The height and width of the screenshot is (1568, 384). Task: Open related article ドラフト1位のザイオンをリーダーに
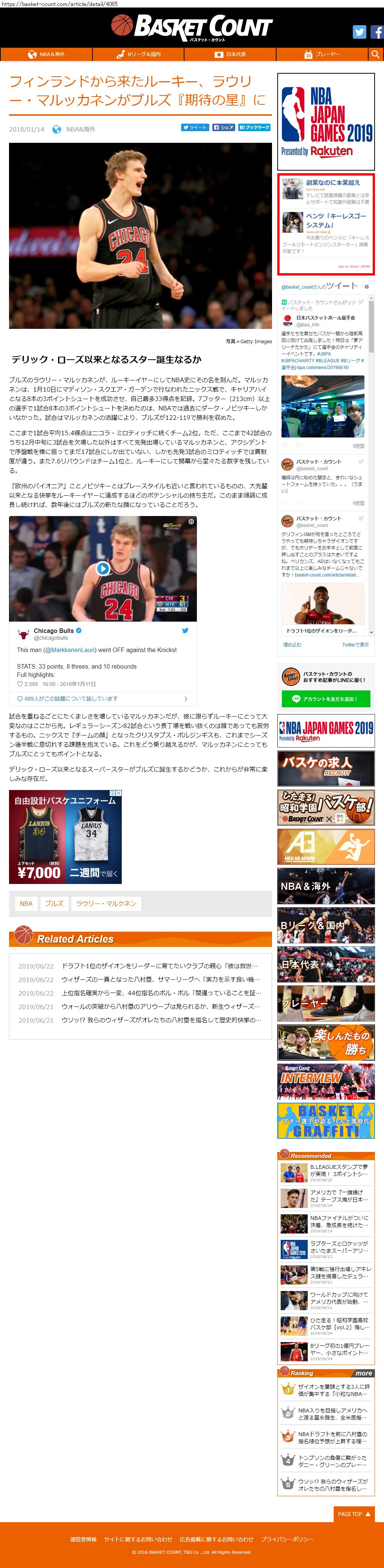click(x=159, y=966)
